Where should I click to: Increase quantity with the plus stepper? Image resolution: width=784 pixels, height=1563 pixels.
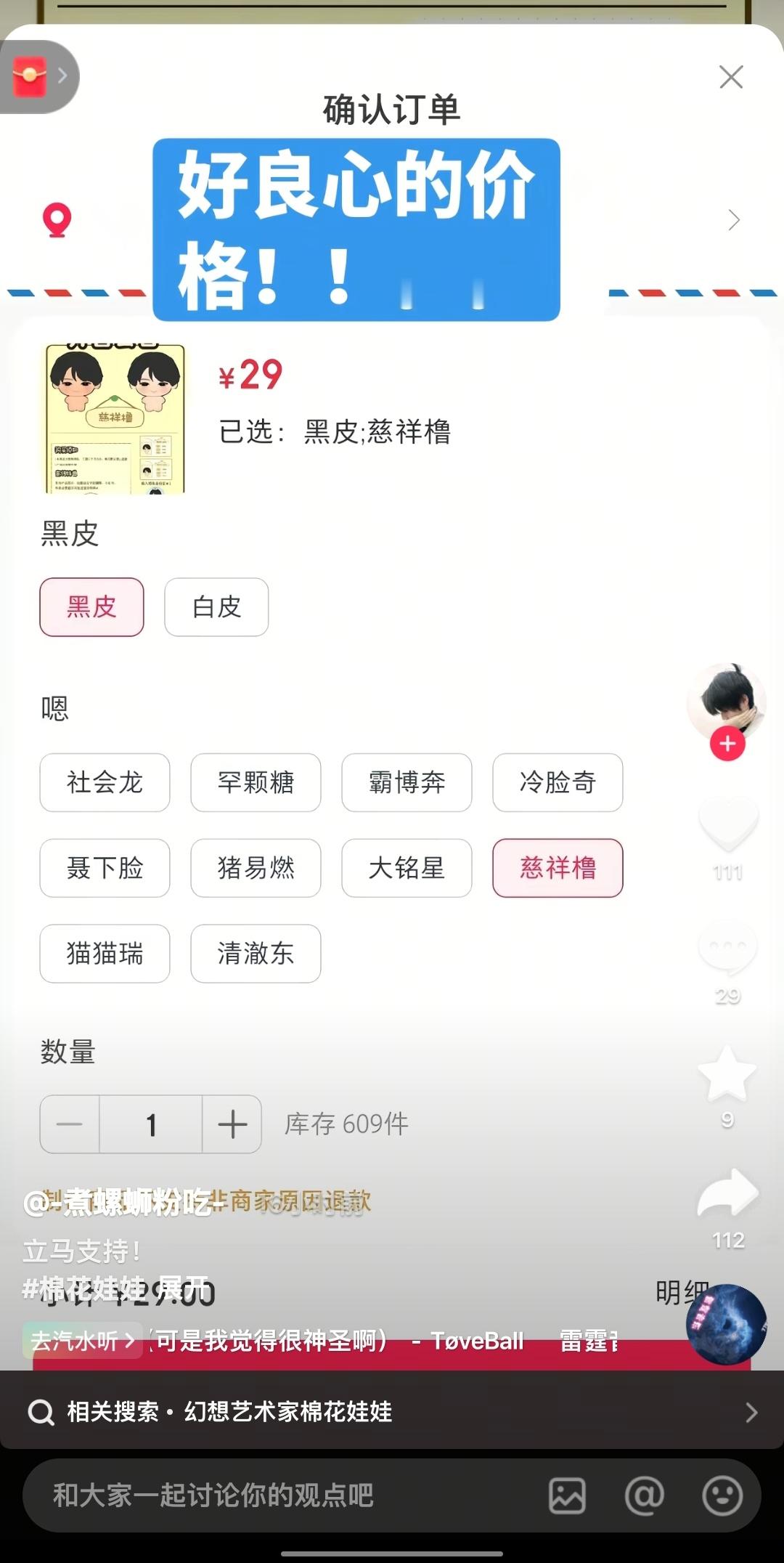tap(232, 1124)
